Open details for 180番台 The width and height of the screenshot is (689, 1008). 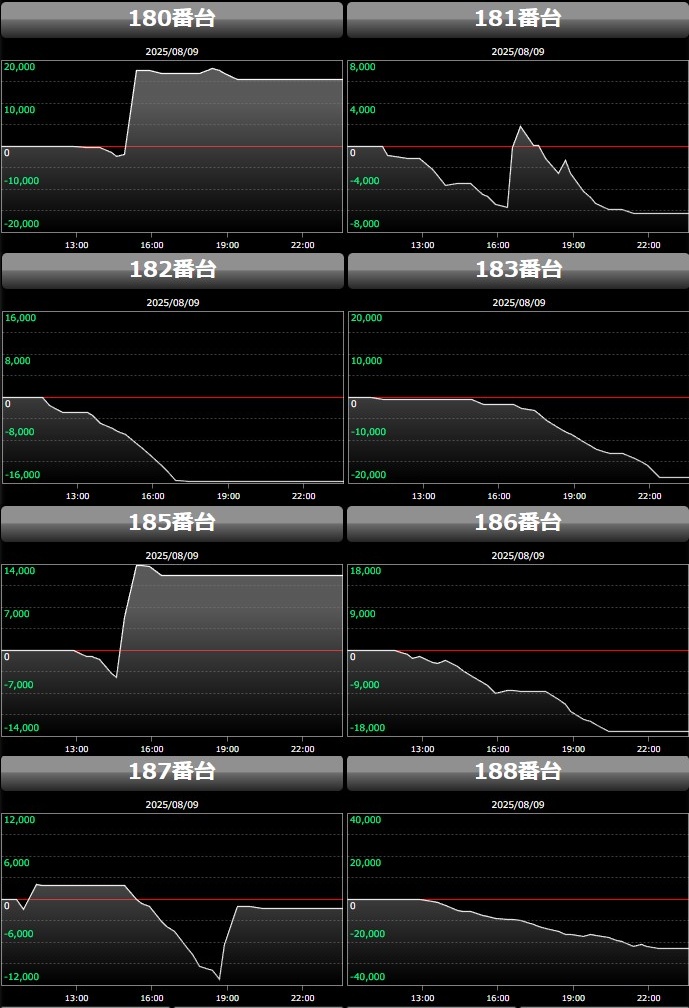coord(172,19)
